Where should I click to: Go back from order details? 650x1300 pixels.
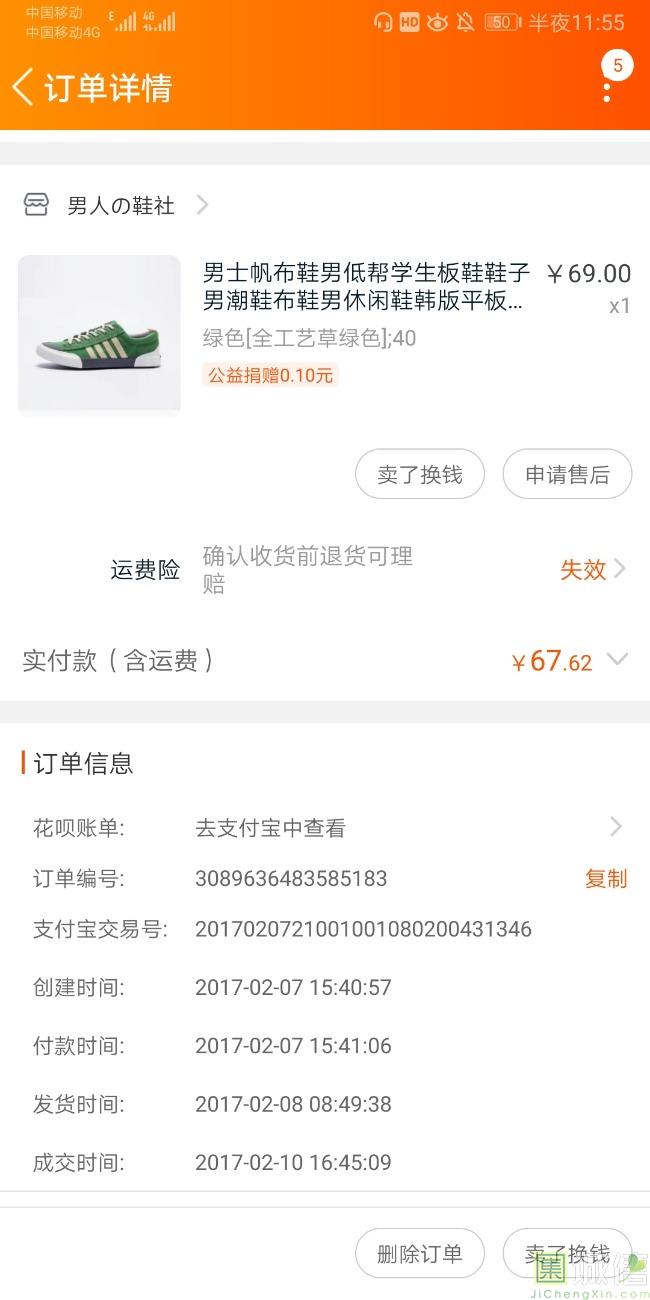point(24,87)
